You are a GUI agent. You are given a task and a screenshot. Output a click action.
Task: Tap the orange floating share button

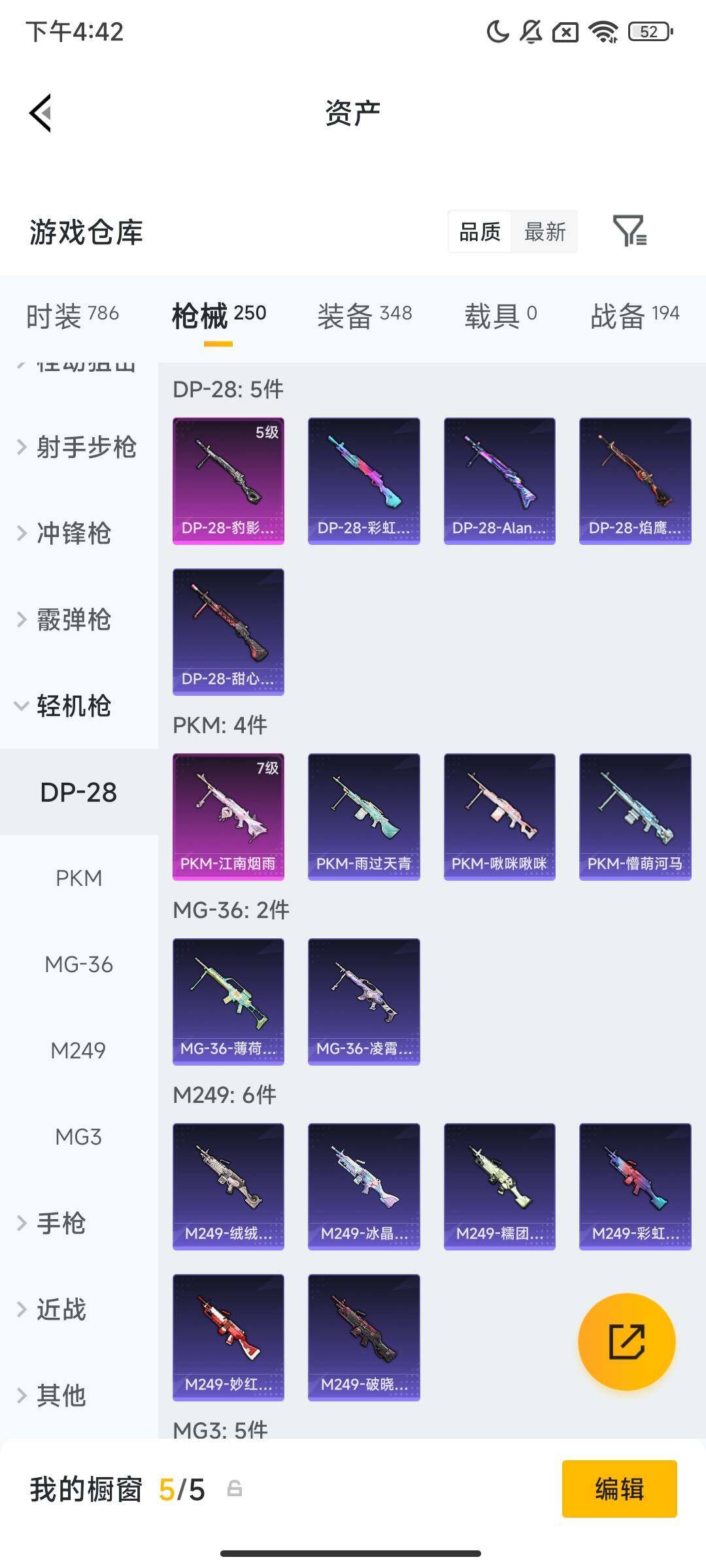point(626,1341)
